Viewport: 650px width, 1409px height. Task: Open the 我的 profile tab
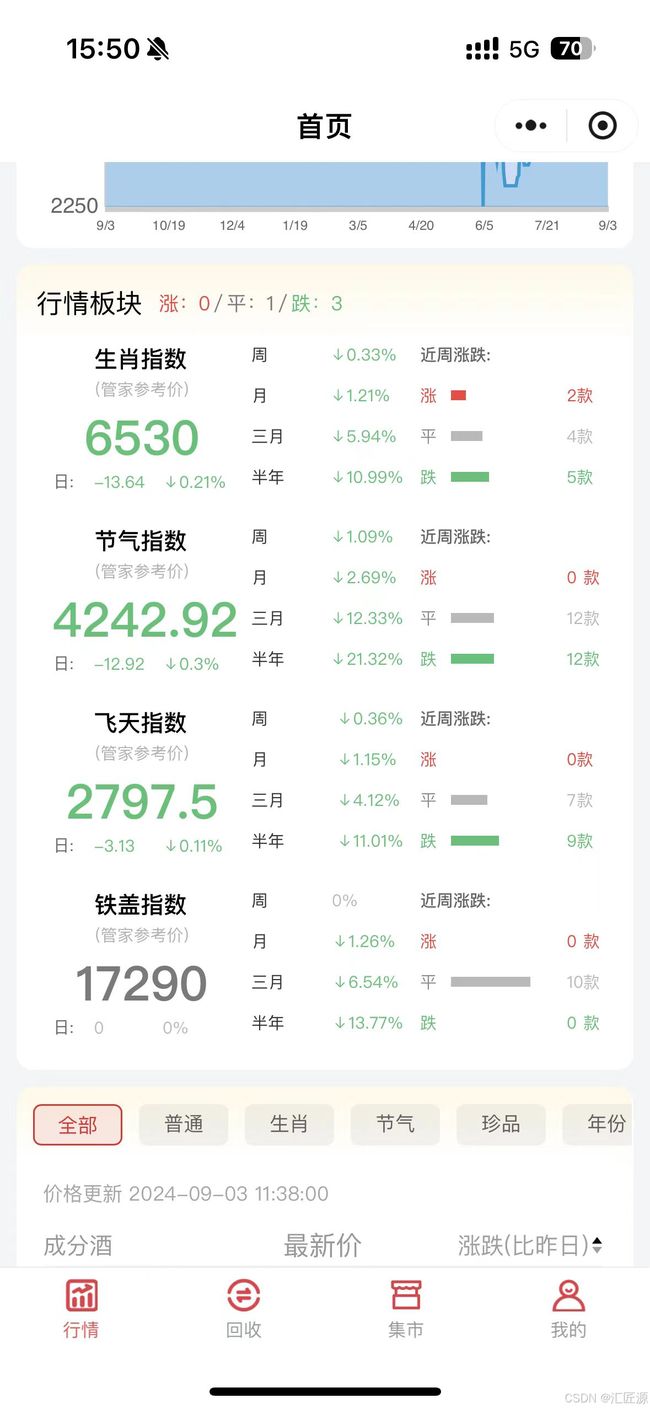pyautogui.click(x=568, y=1309)
